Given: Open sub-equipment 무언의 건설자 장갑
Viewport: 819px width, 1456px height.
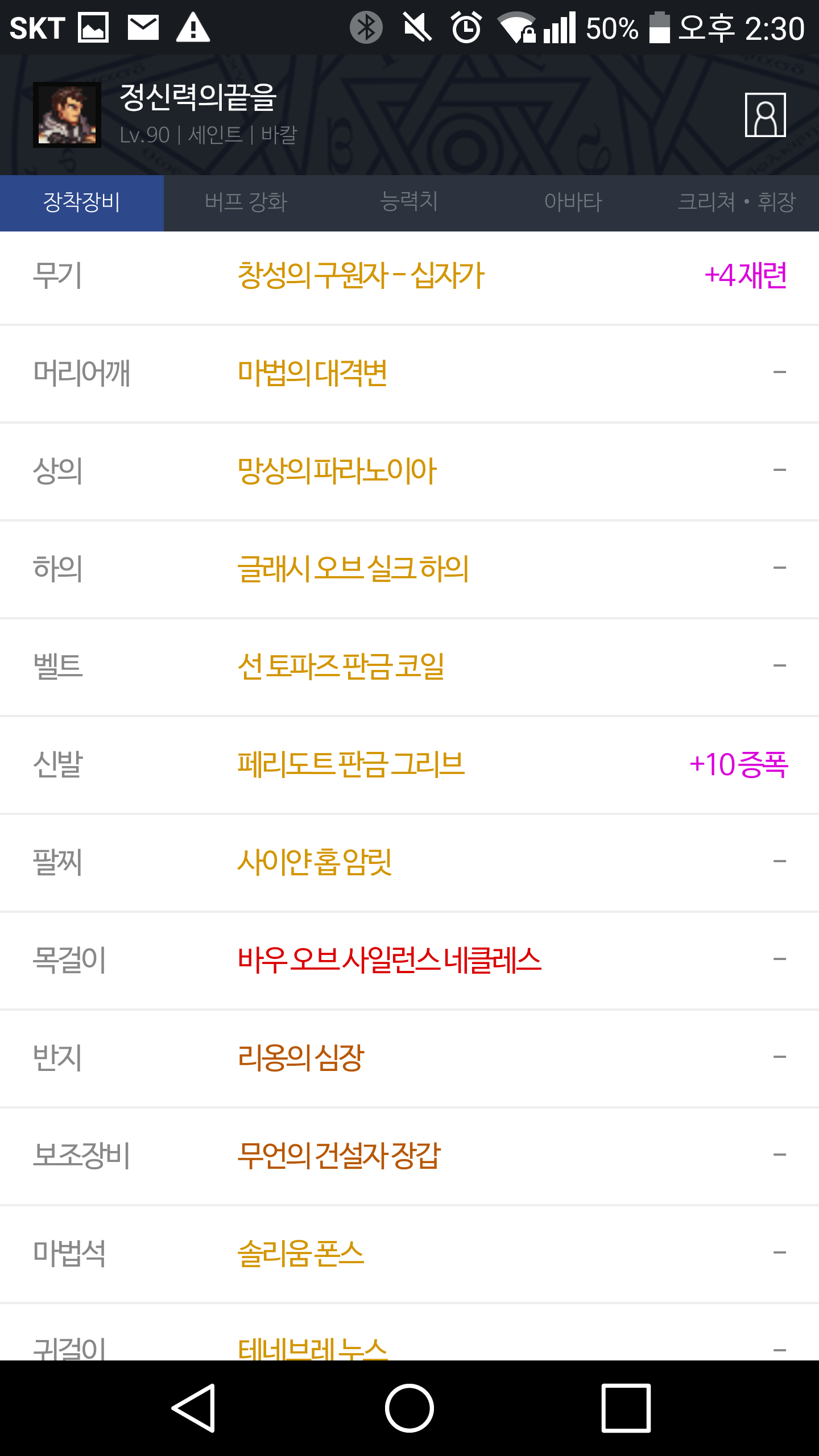Looking at the screenshot, I should pos(339,1156).
